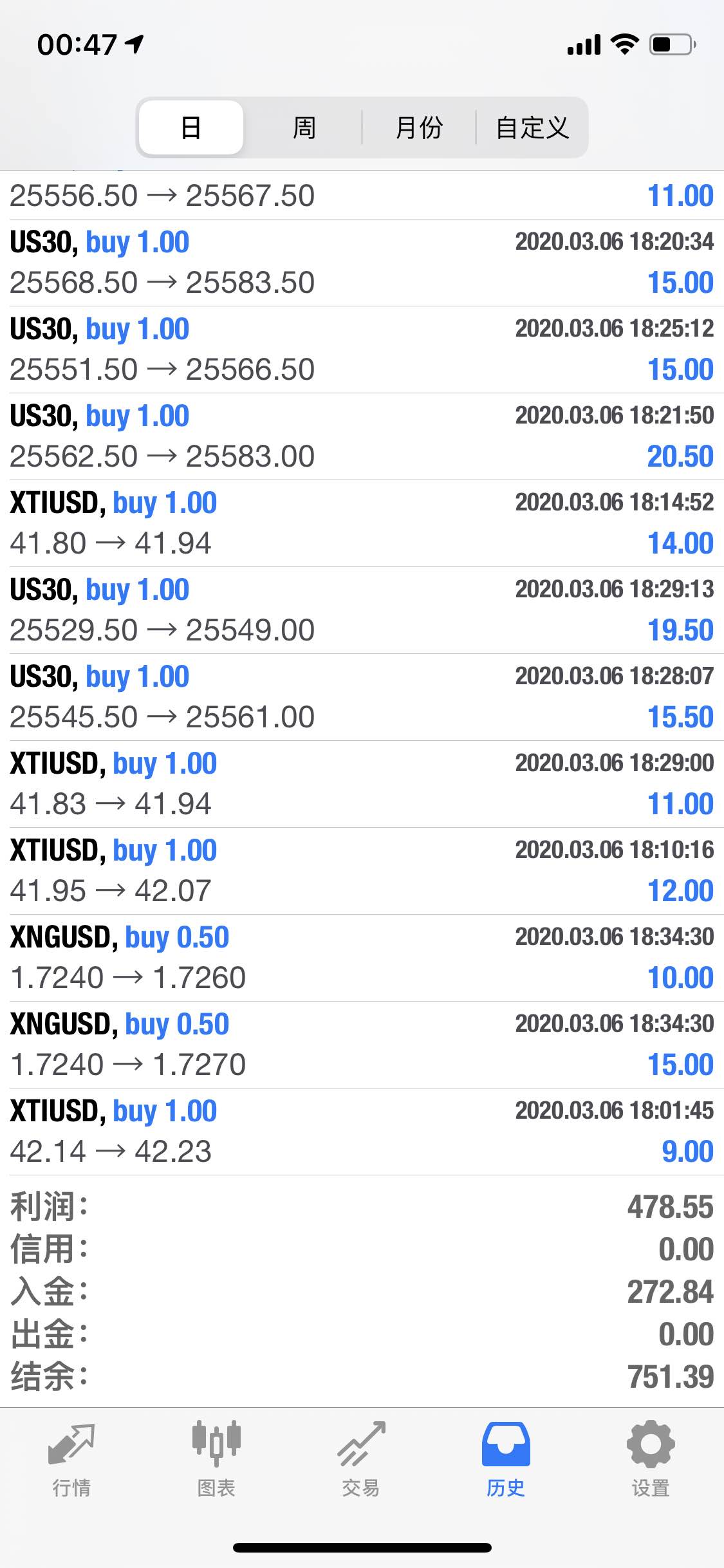
Task: Open the US30 trade with 19.50 profit
Action: [362, 610]
